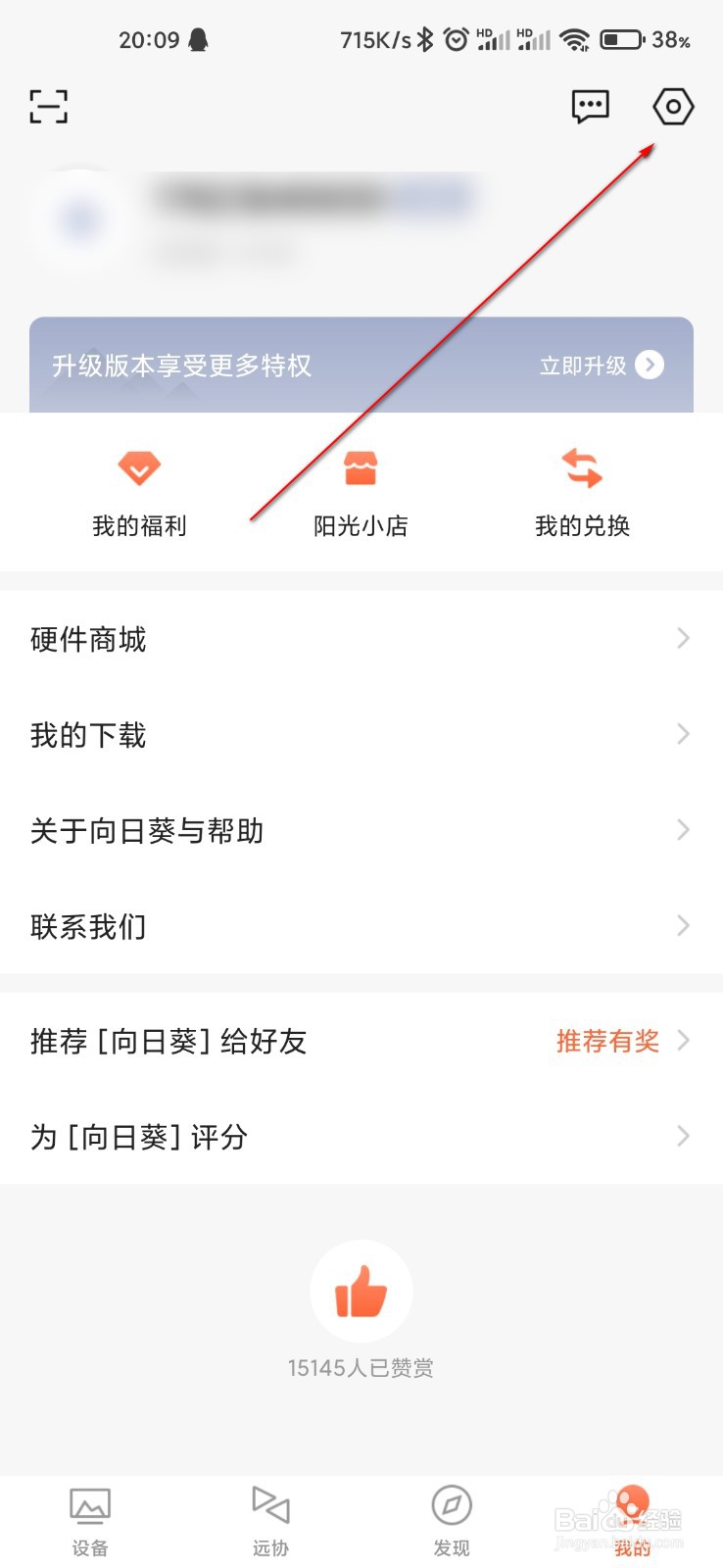The height and width of the screenshot is (1568, 723).
Task: Open the 推荐有奖 link
Action: click(607, 1041)
